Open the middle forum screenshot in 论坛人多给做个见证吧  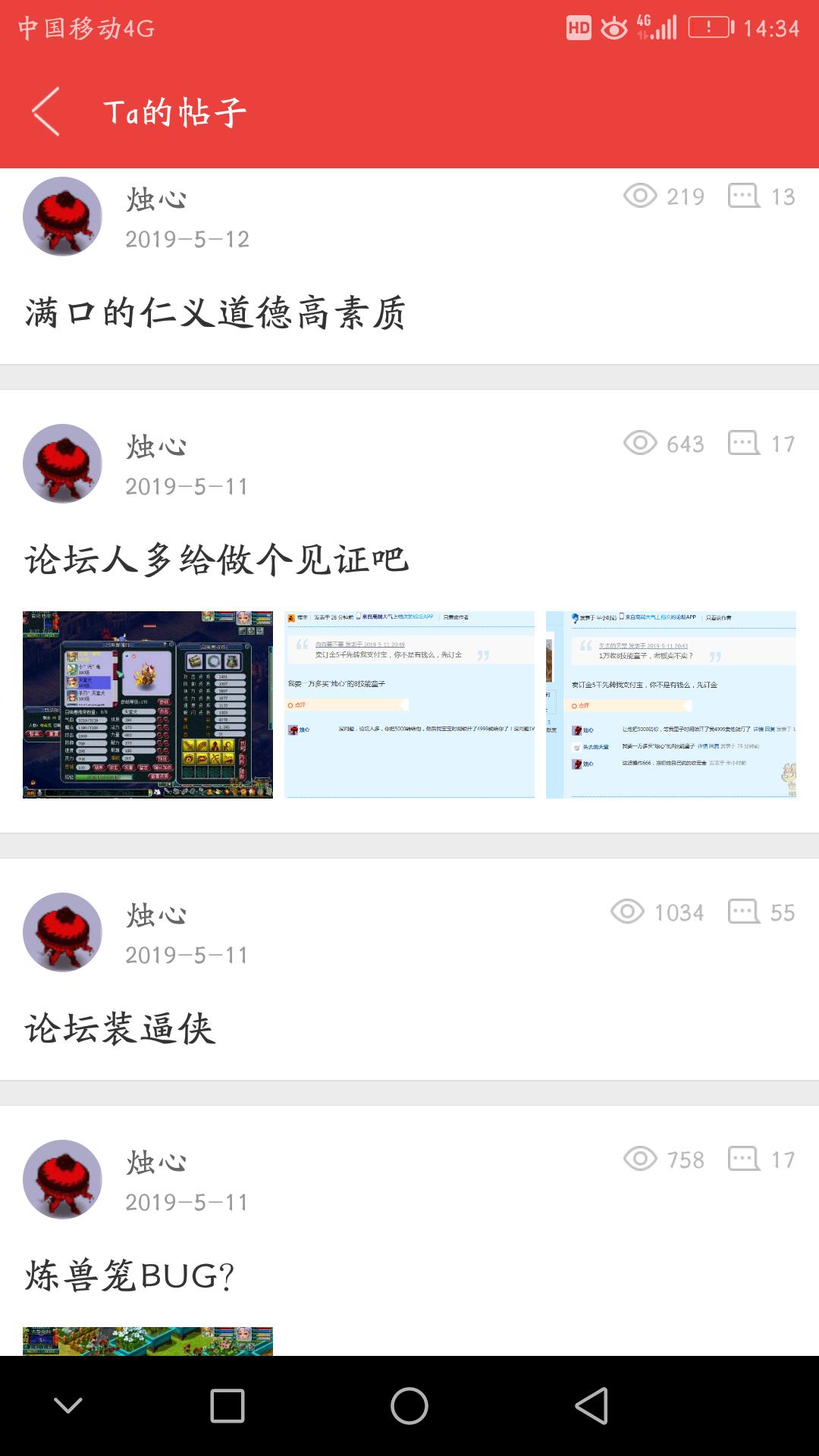point(409,704)
